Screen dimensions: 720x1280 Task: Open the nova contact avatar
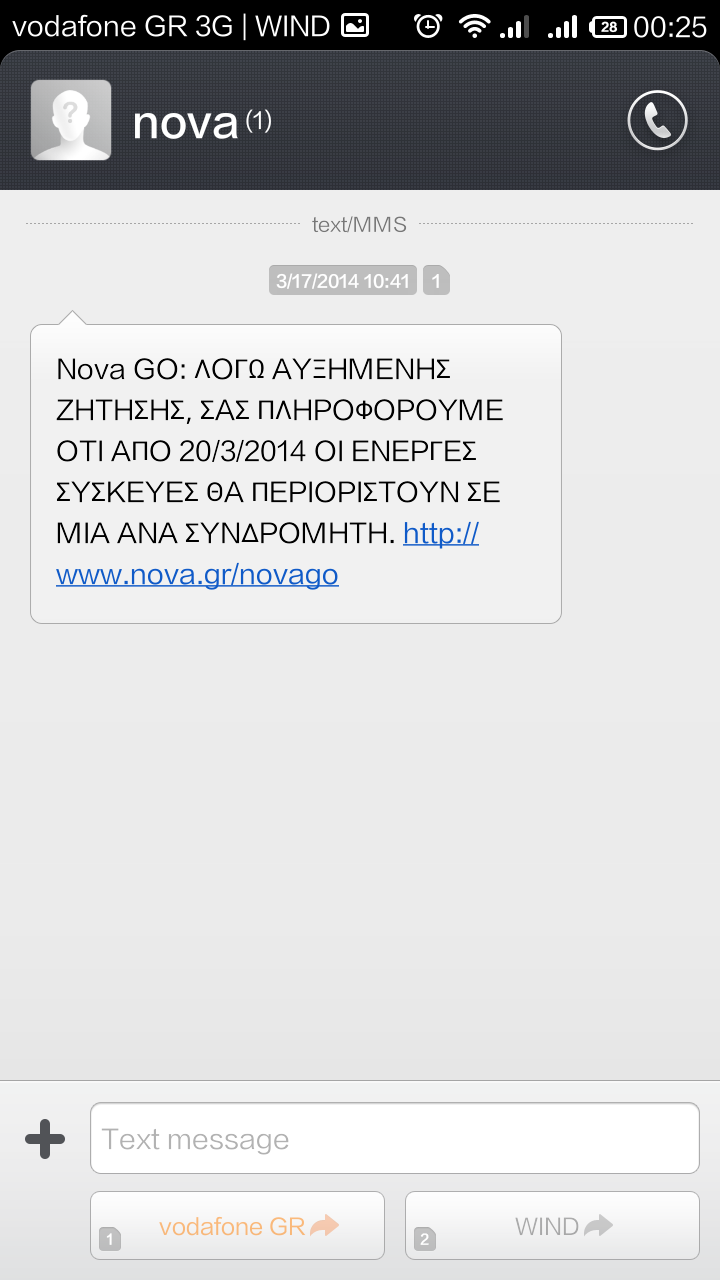click(71, 120)
